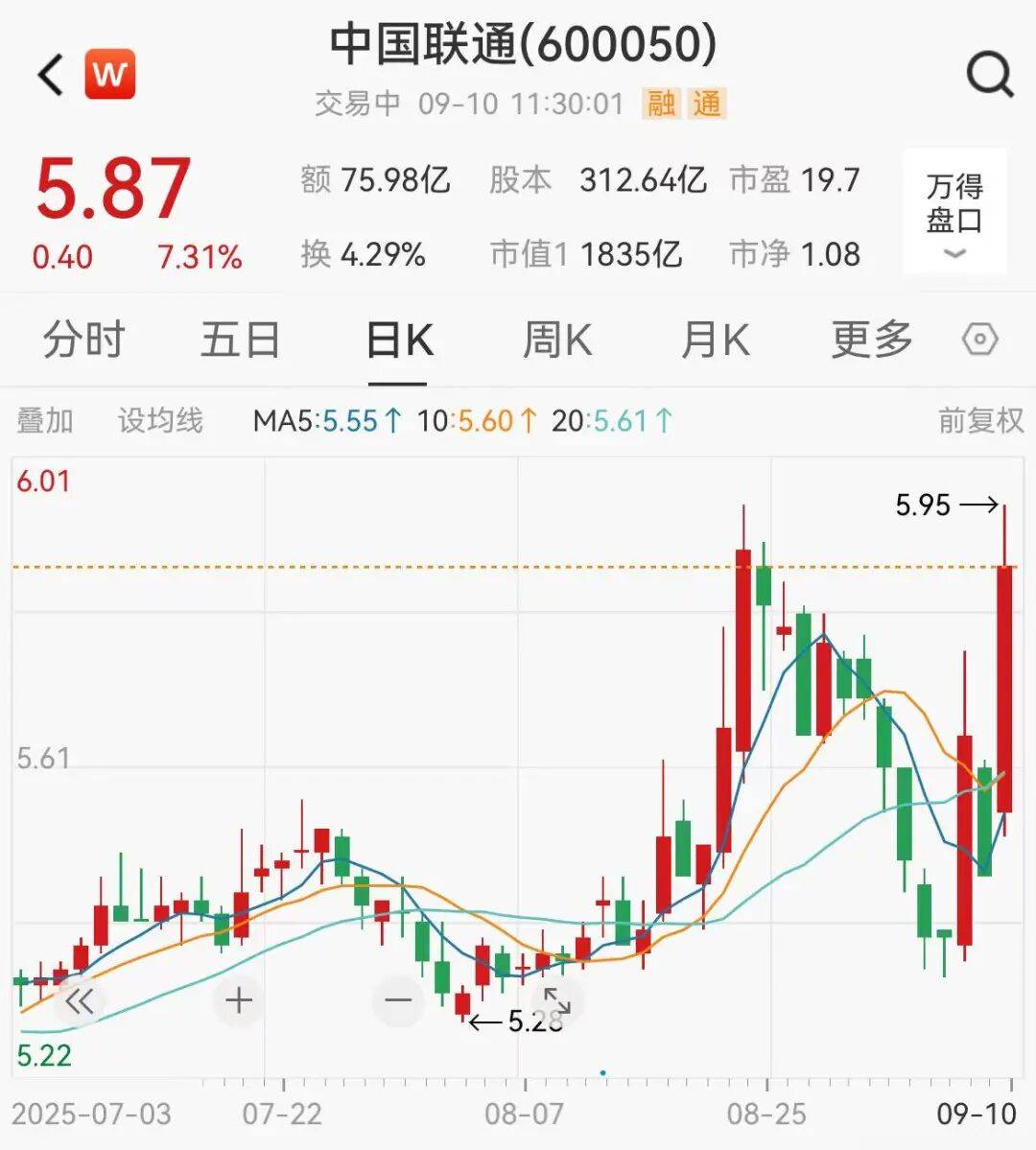
Task: Zoom out using the minus icon
Action: pyautogui.click(x=397, y=1000)
